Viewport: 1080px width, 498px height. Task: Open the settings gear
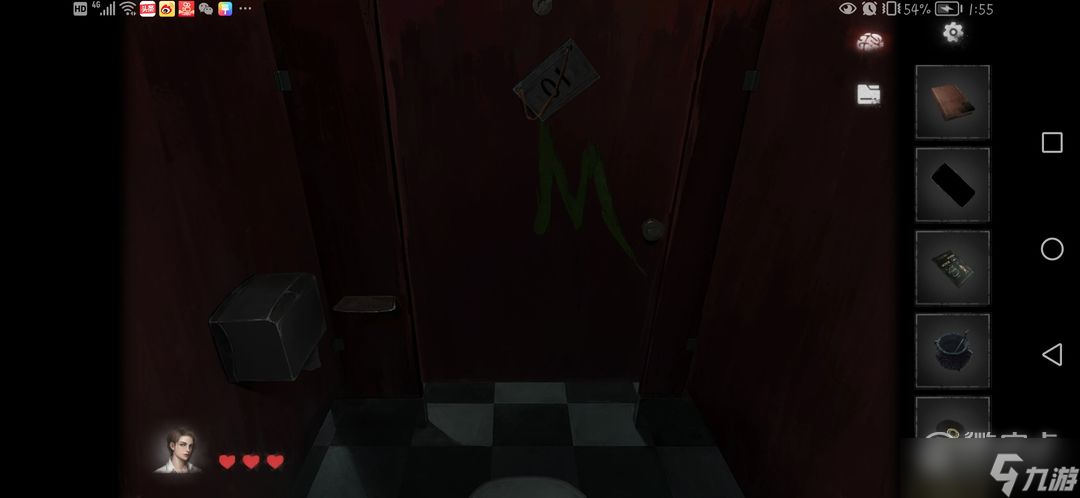953,33
